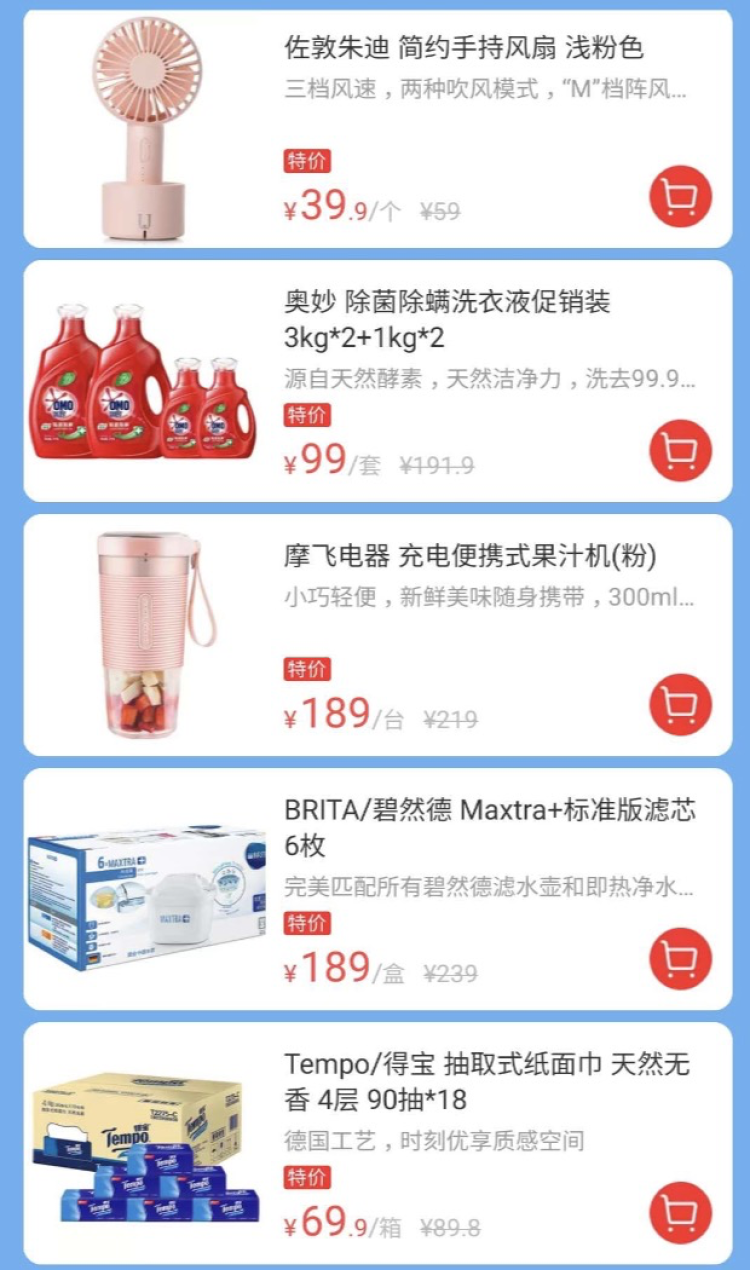The height and width of the screenshot is (1270, 750).
Task: Add 佐敦朱迪 handheld fan to cart
Action: pos(680,196)
